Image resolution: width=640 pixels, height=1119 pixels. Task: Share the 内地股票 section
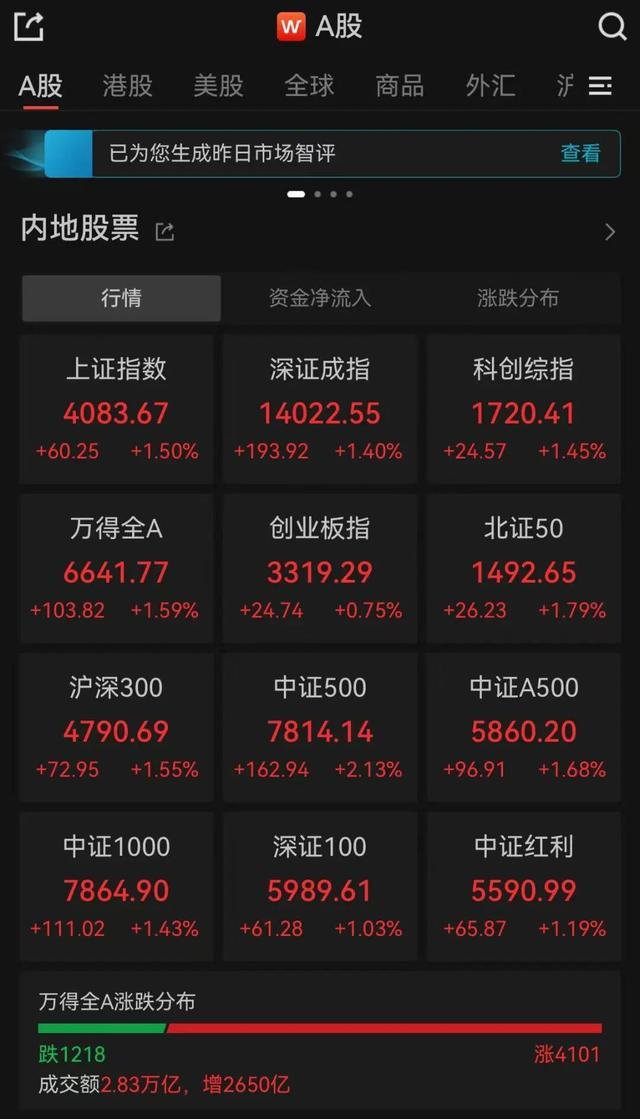pos(165,232)
